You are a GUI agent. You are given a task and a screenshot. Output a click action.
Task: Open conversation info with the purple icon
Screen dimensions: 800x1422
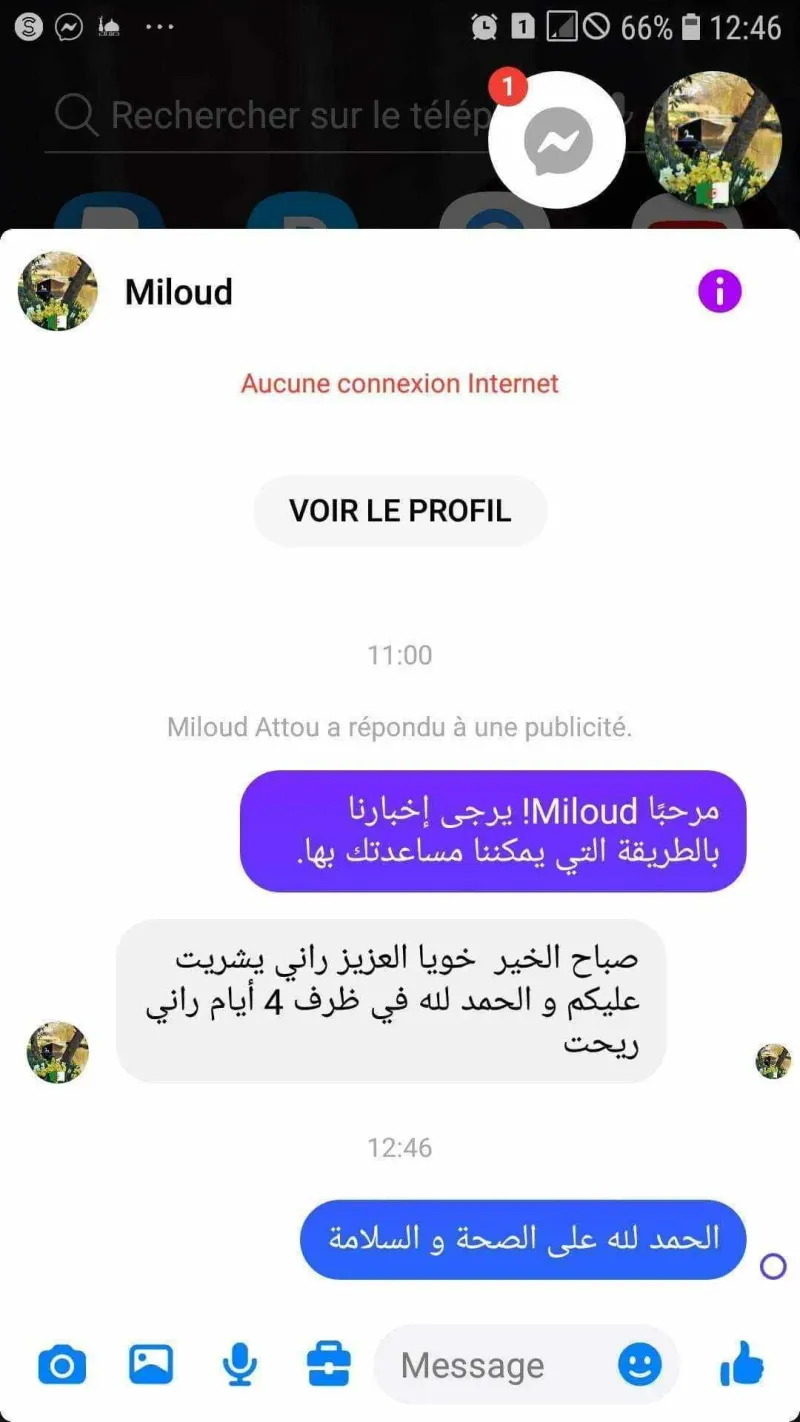(719, 292)
